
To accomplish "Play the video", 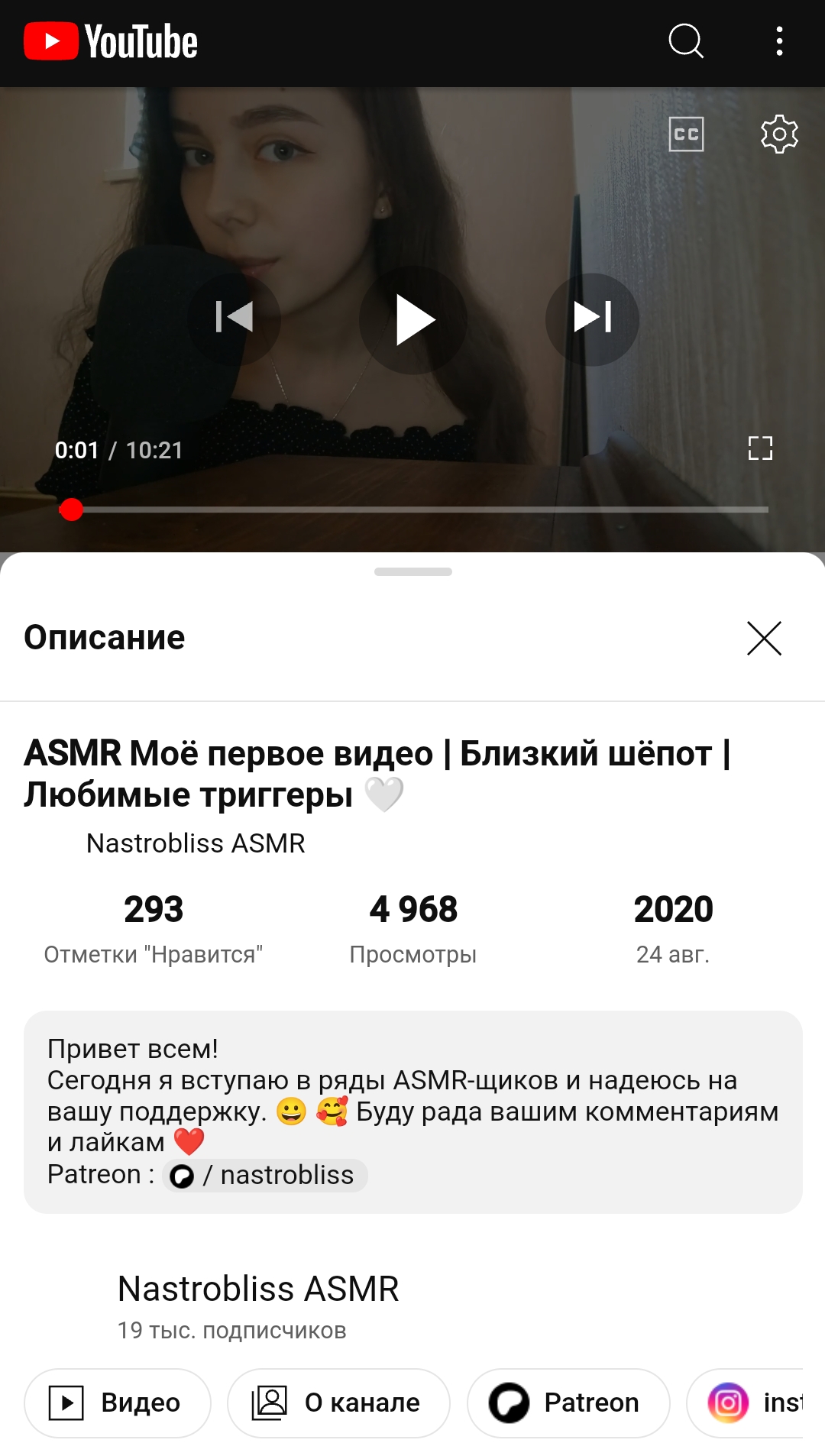I will (413, 319).
